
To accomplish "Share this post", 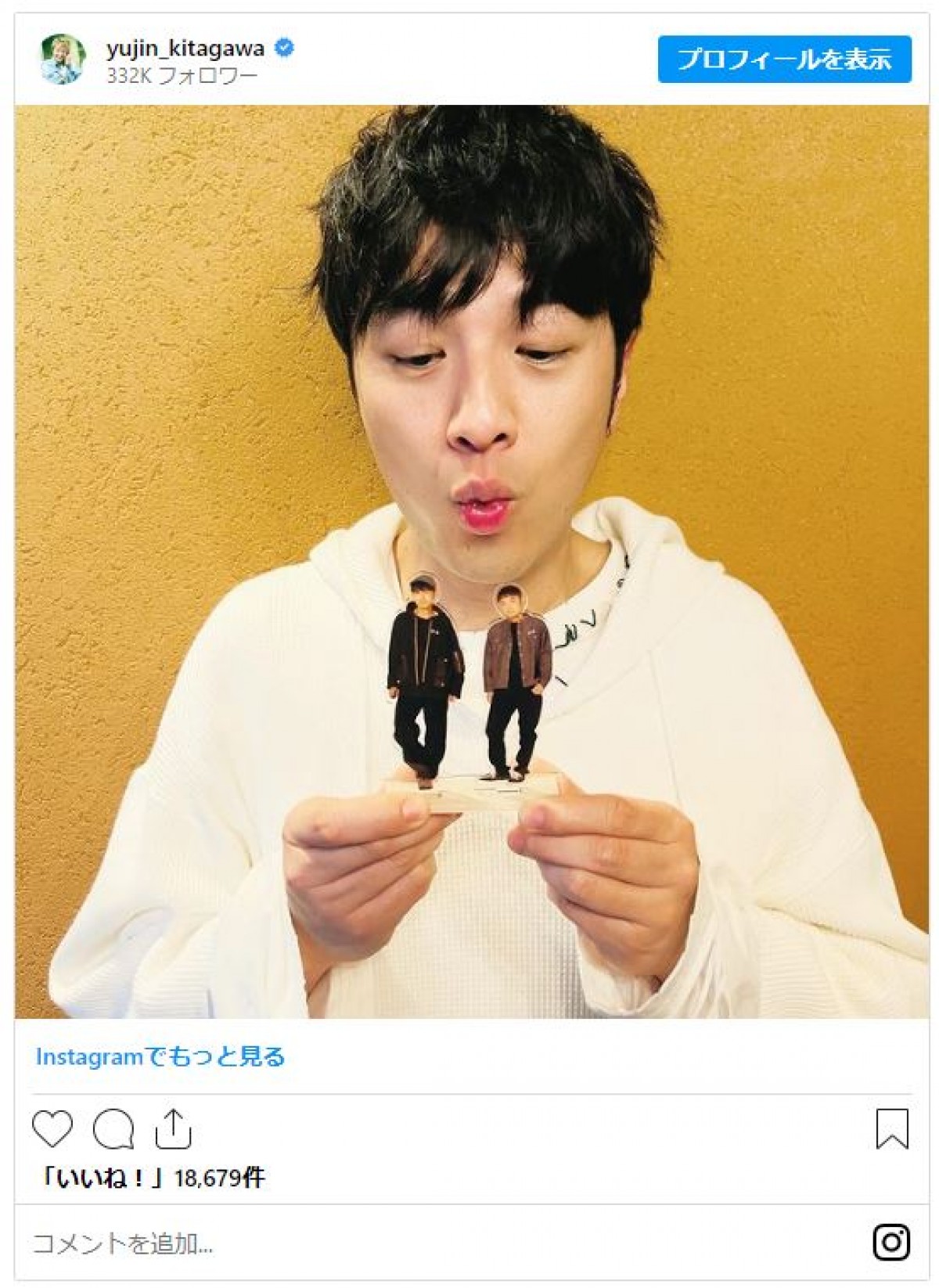I will pos(173,1128).
